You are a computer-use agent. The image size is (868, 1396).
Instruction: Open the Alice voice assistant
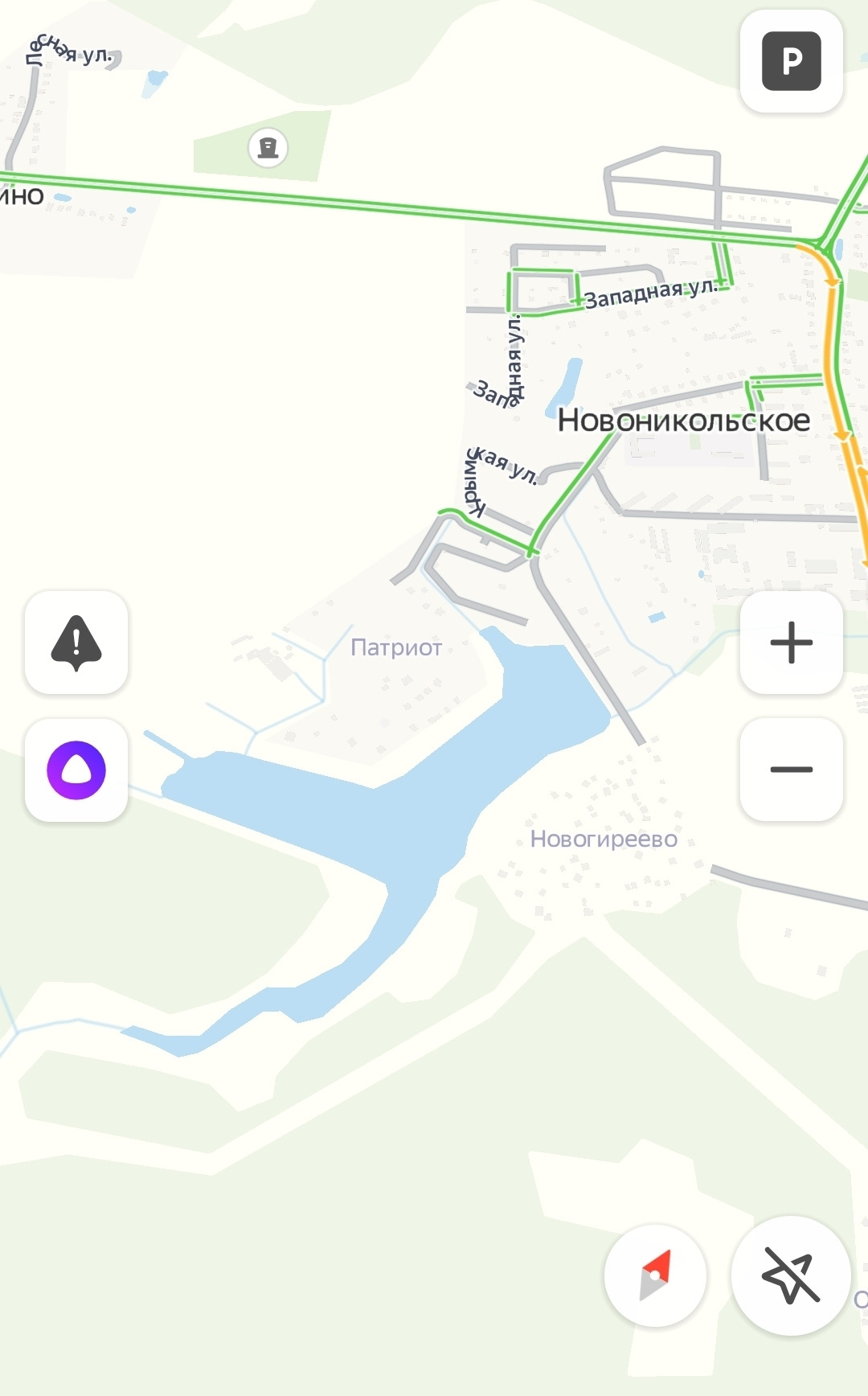[76, 770]
